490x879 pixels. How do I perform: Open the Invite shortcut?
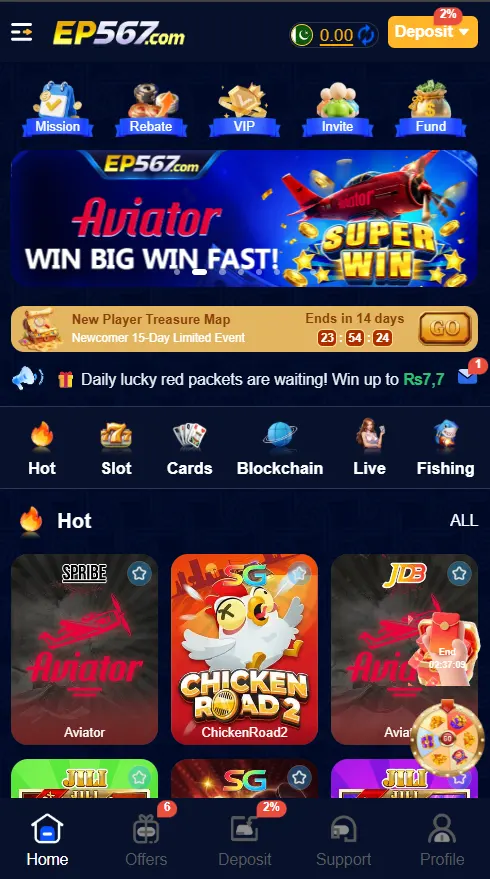tap(337, 109)
